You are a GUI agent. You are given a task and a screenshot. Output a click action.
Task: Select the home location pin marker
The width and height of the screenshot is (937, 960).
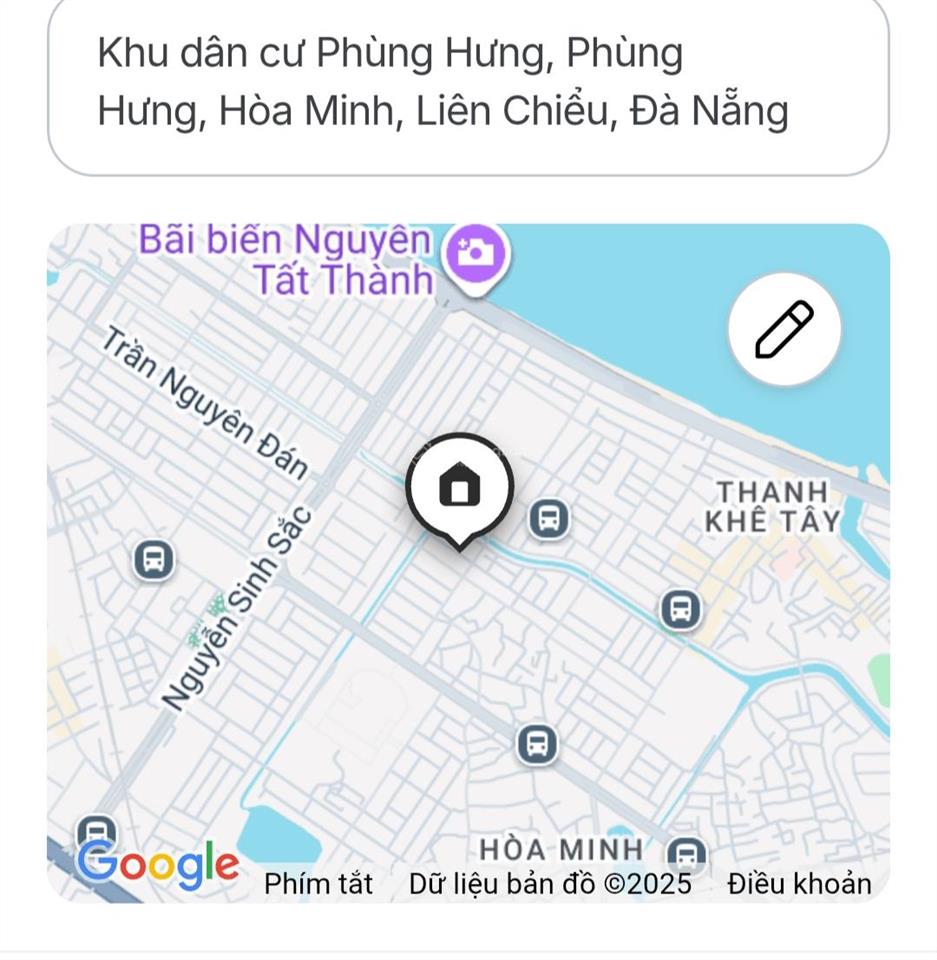click(x=458, y=489)
